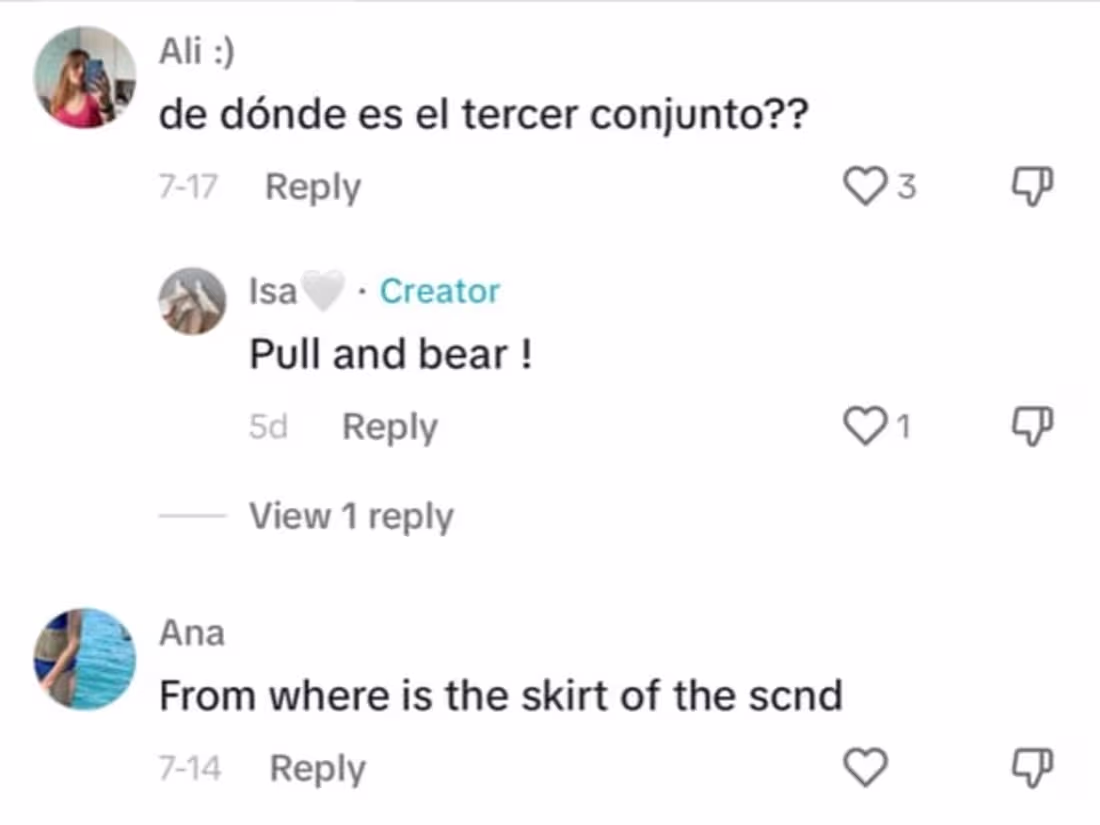Reply to Ali's comment

click(312, 187)
